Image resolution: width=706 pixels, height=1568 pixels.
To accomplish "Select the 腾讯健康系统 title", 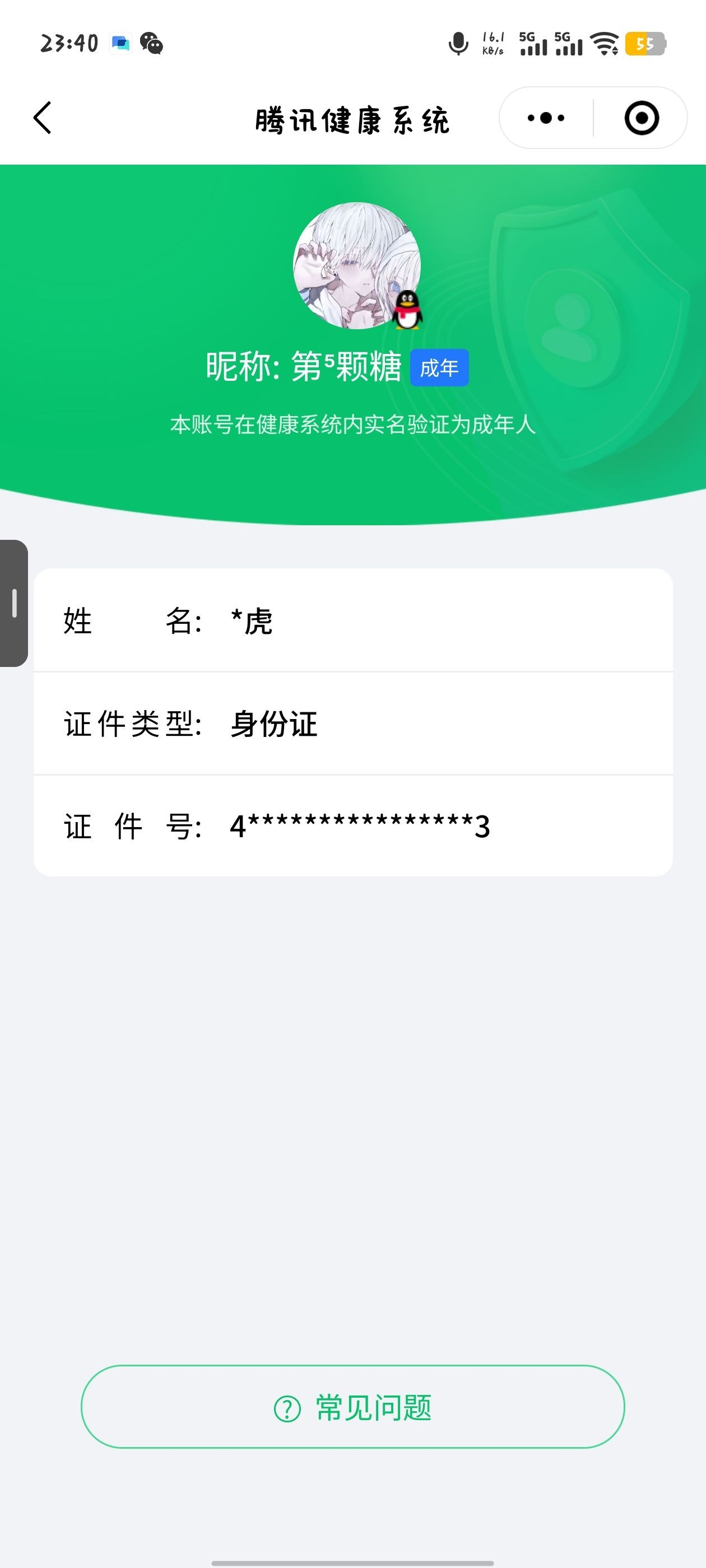I will click(x=352, y=119).
